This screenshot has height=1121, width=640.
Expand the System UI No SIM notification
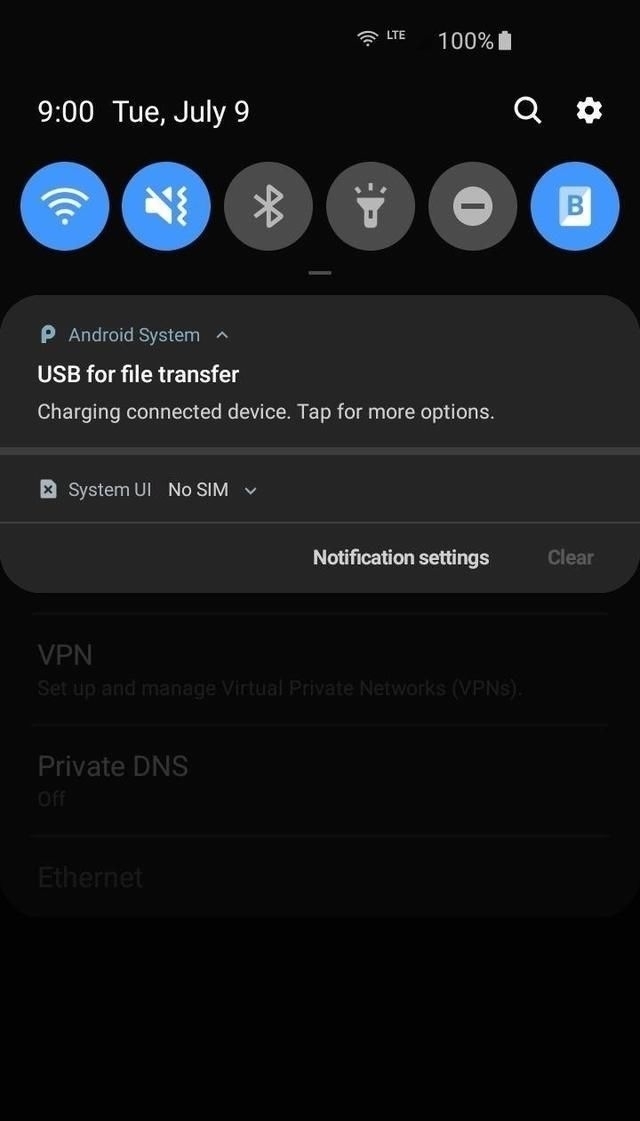(x=251, y=490)
